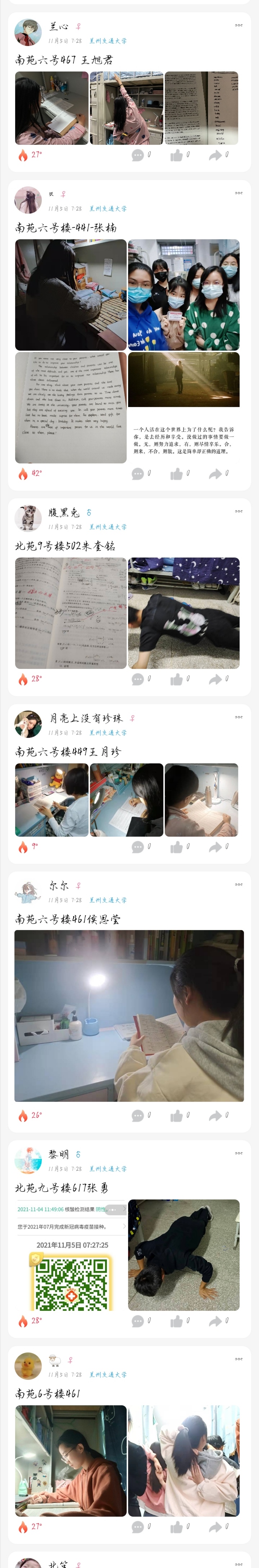Like 兰心's post 南苑六号467 王旭君
Screen dimensions: 259x1568
[x=177, y=156]
